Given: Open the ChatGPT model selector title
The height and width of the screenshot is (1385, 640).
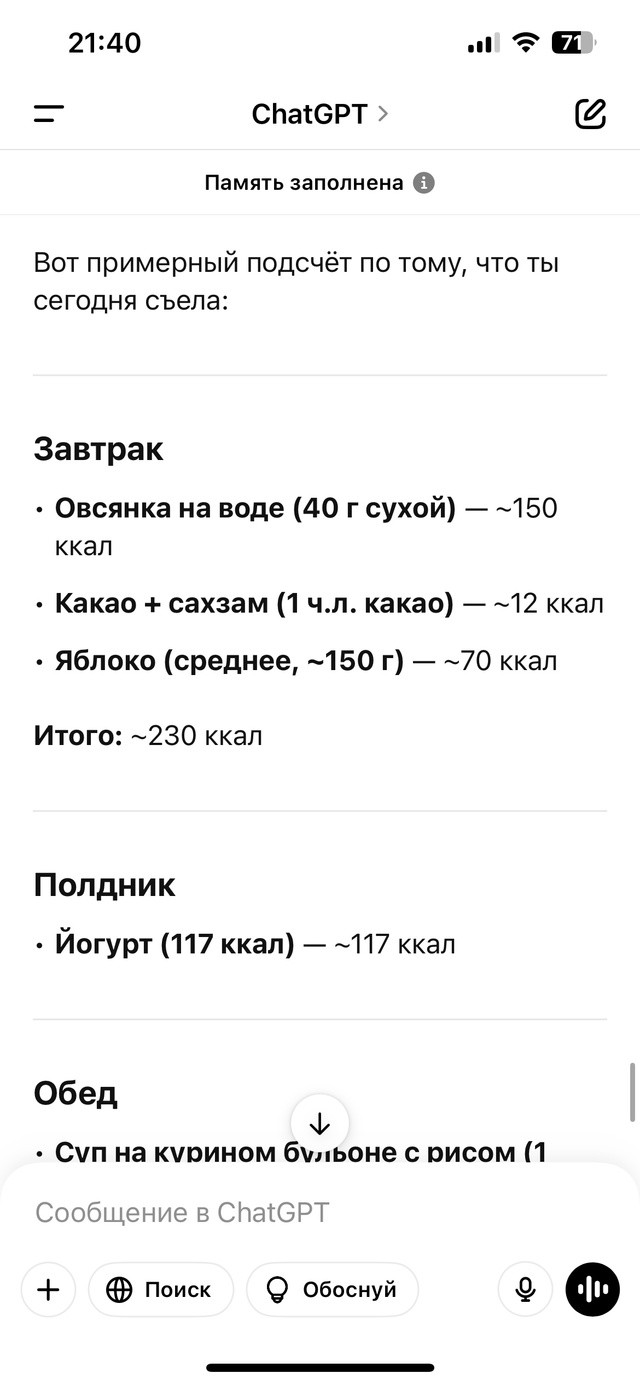Looking at the screenshot, I should (320, 114).
